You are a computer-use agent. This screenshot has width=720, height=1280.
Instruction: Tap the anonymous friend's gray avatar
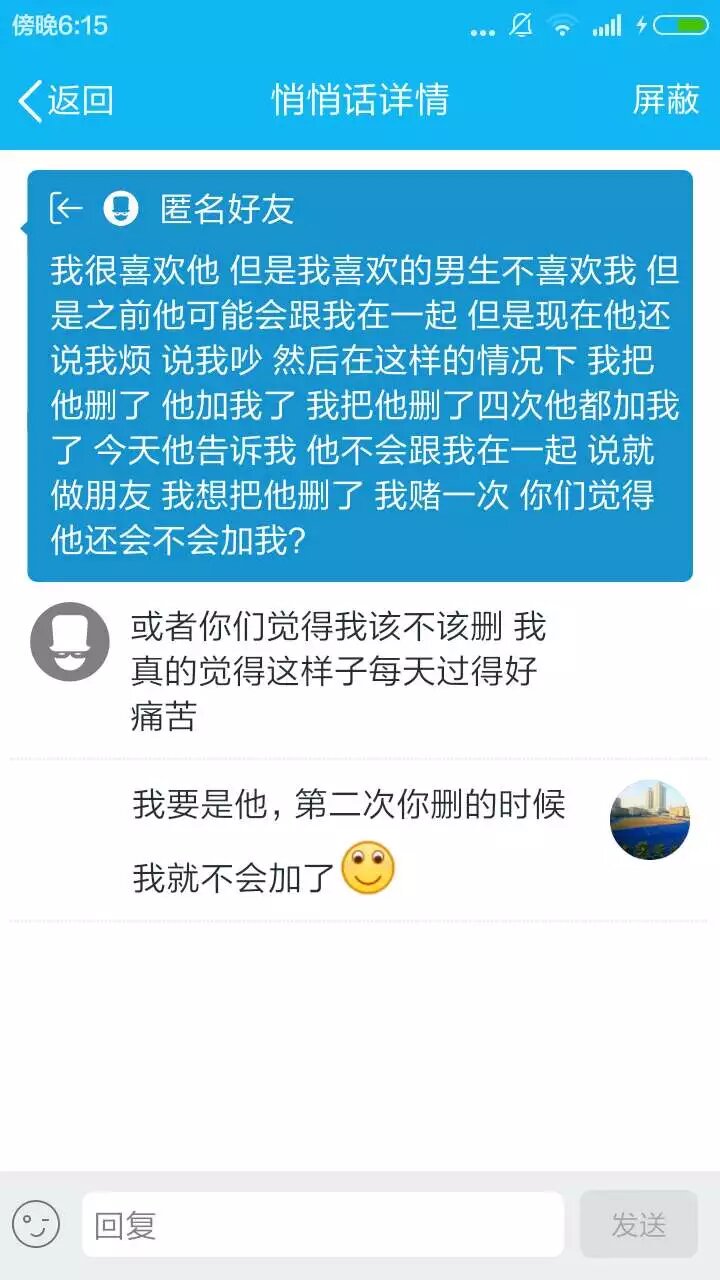tap(69, 641)
